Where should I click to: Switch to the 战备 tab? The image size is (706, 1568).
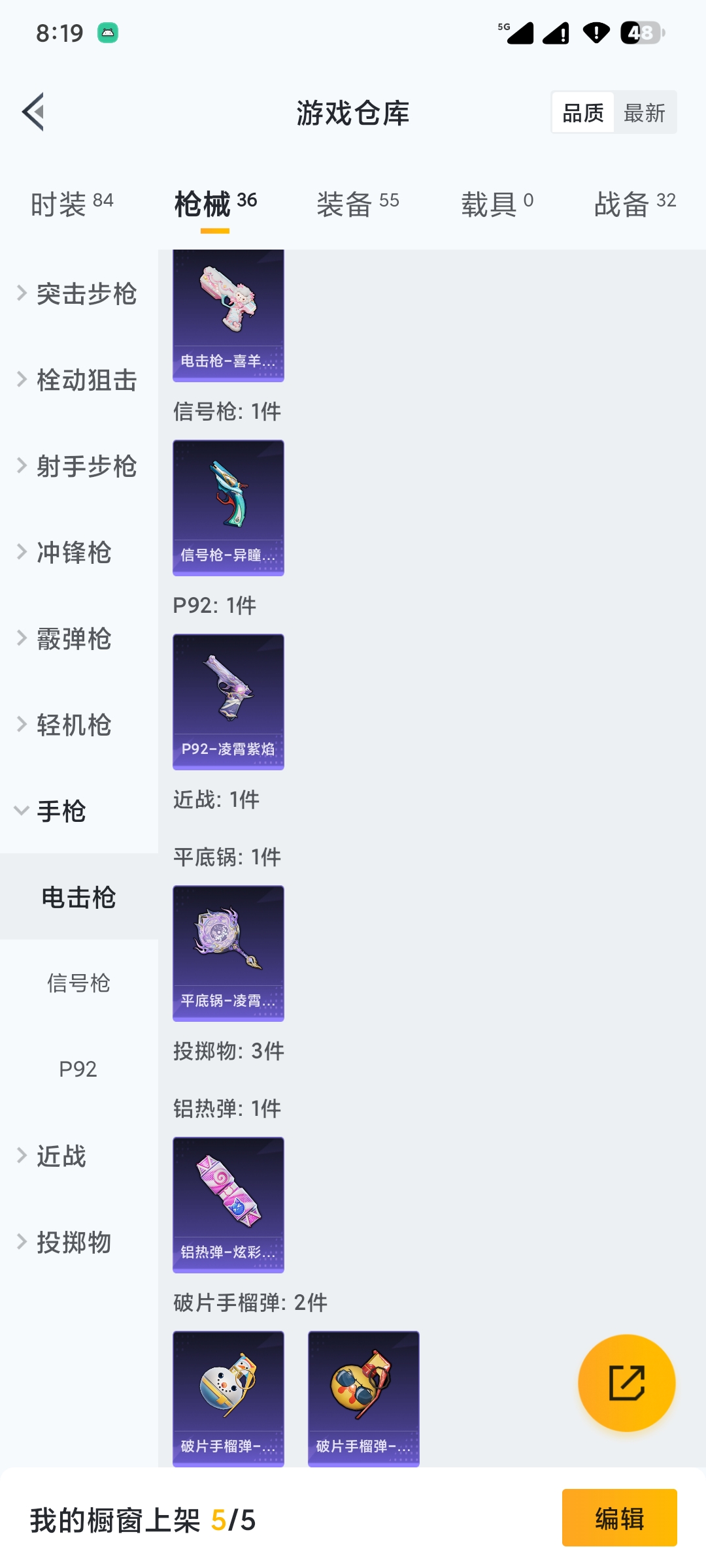634,204
